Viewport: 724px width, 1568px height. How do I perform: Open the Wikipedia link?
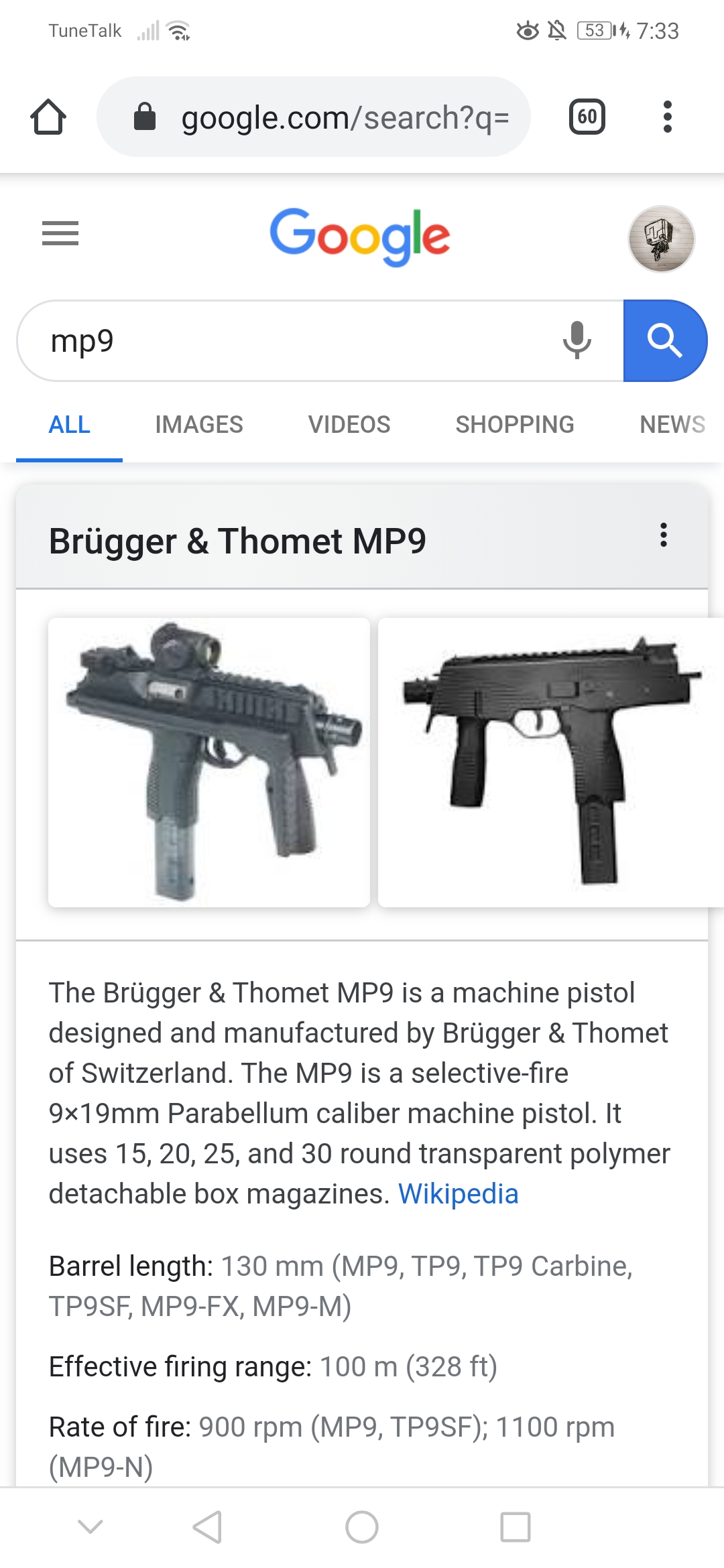[x=458, y=1193]
